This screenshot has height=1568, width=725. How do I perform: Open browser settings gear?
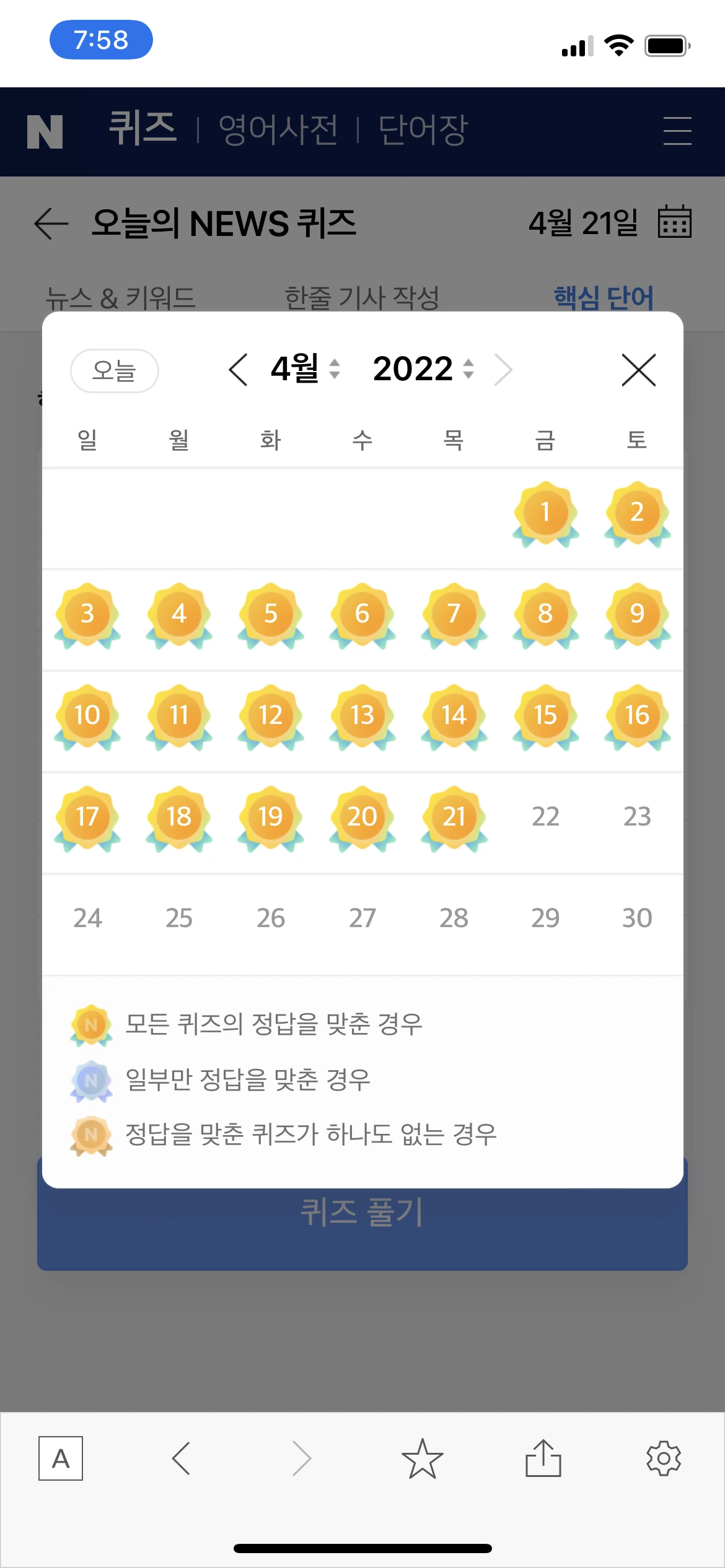(x=664, y=1458)
